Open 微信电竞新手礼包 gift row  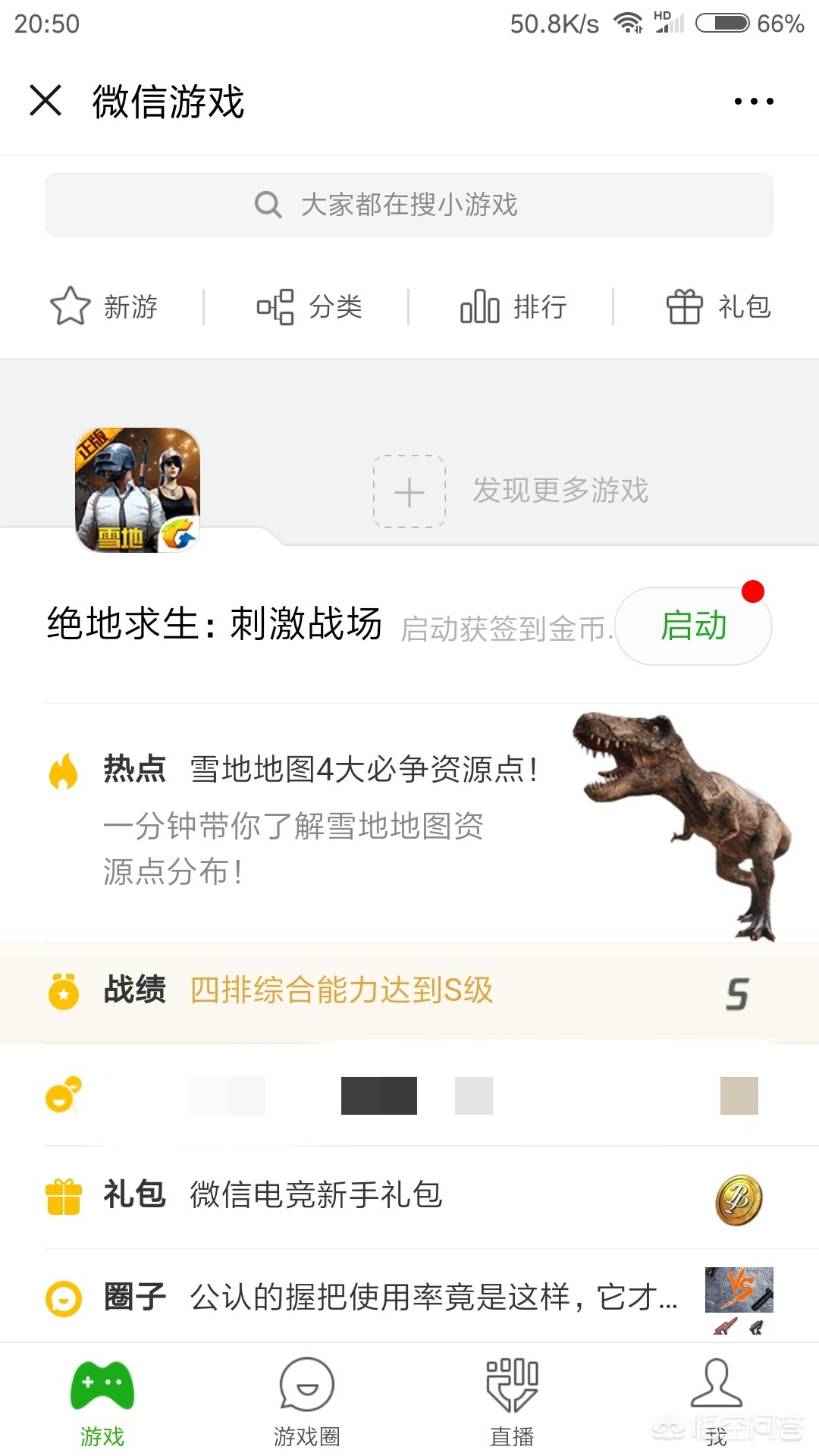tap(409, 1195)
